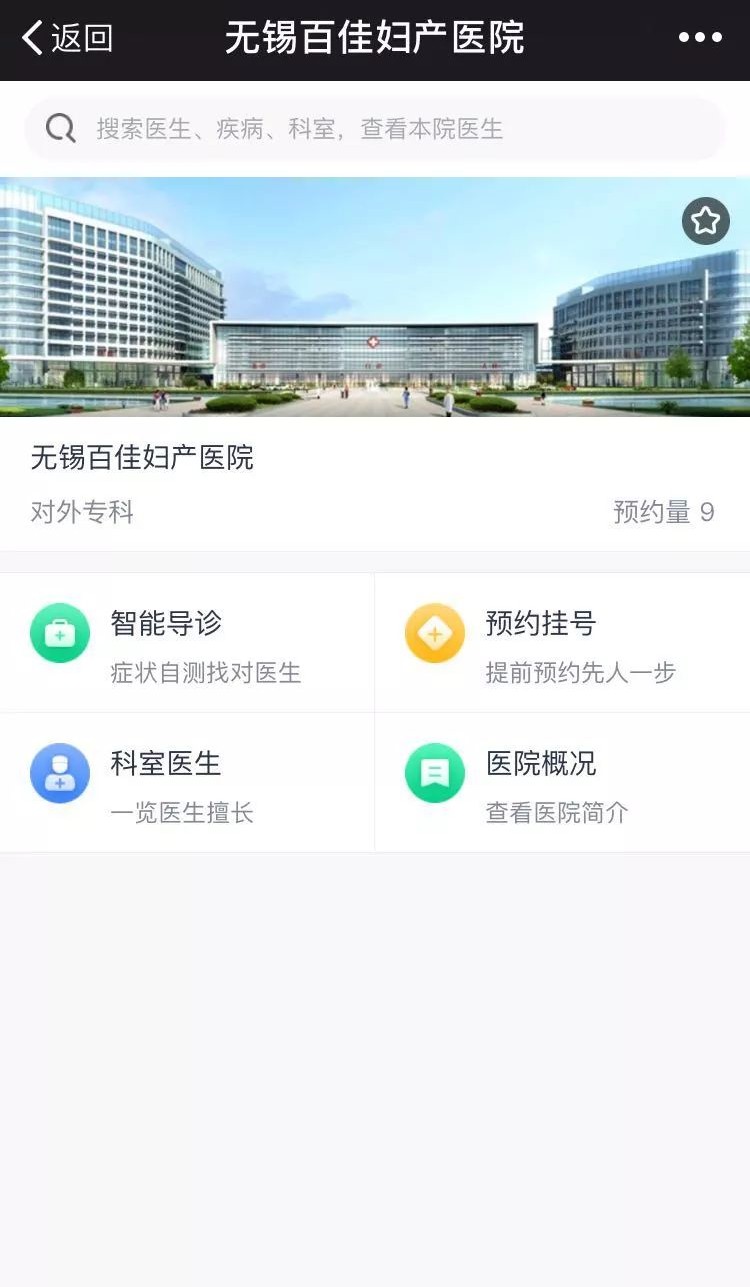Tap the 返回 back button
Screen dimensions: 750x1287
click(67, 39)
